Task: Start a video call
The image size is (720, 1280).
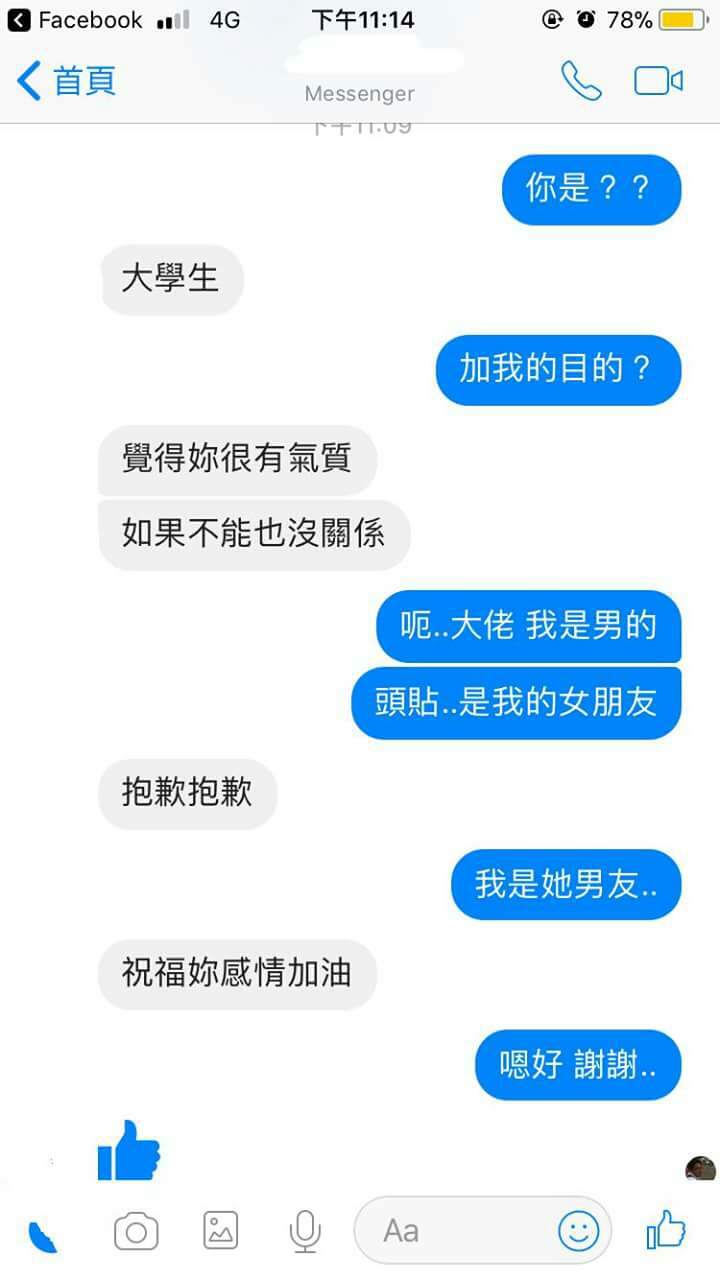Action: coord(659,81)
